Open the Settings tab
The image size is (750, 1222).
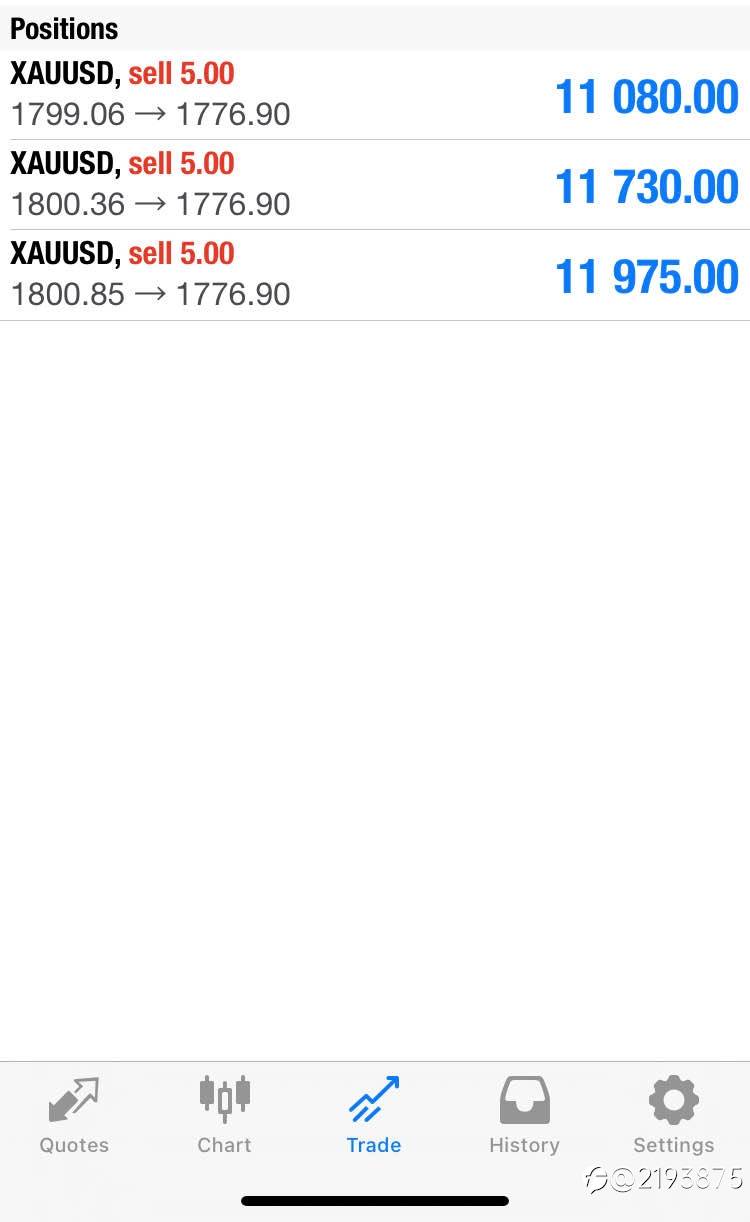[x=674, y=1116]
